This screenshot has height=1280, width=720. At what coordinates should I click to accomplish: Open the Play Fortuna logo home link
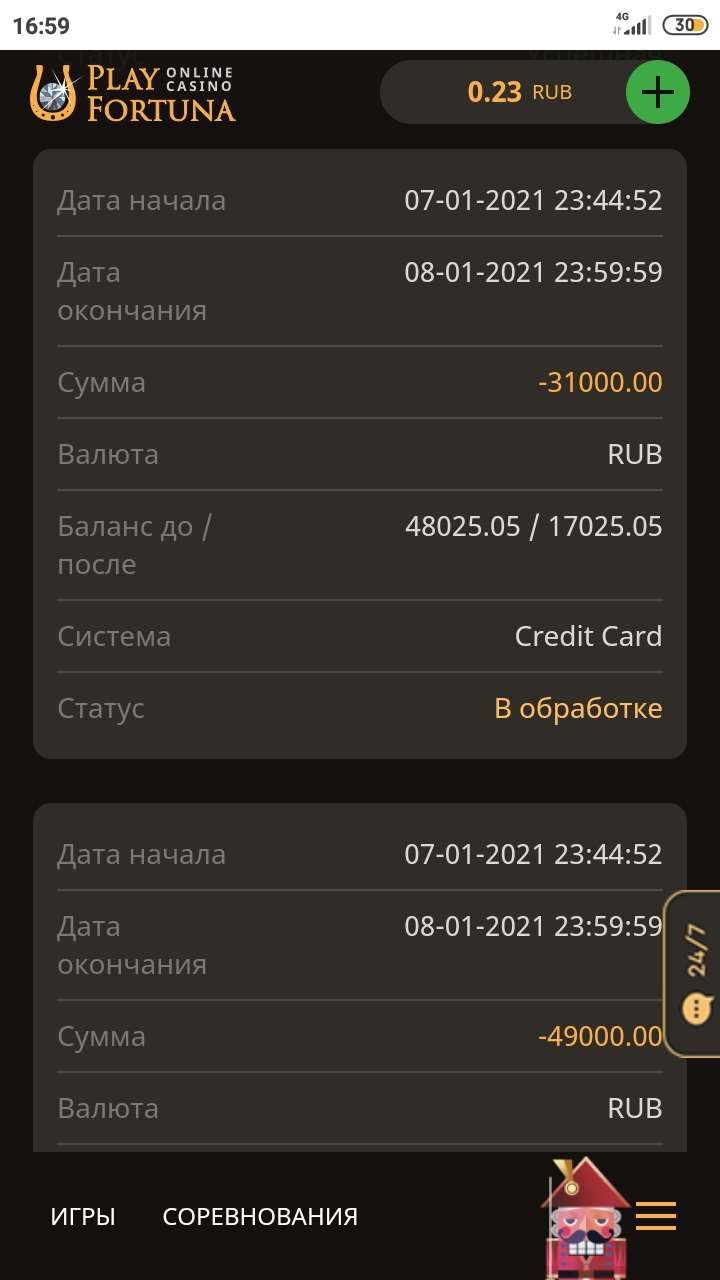(x=132, y=93)
